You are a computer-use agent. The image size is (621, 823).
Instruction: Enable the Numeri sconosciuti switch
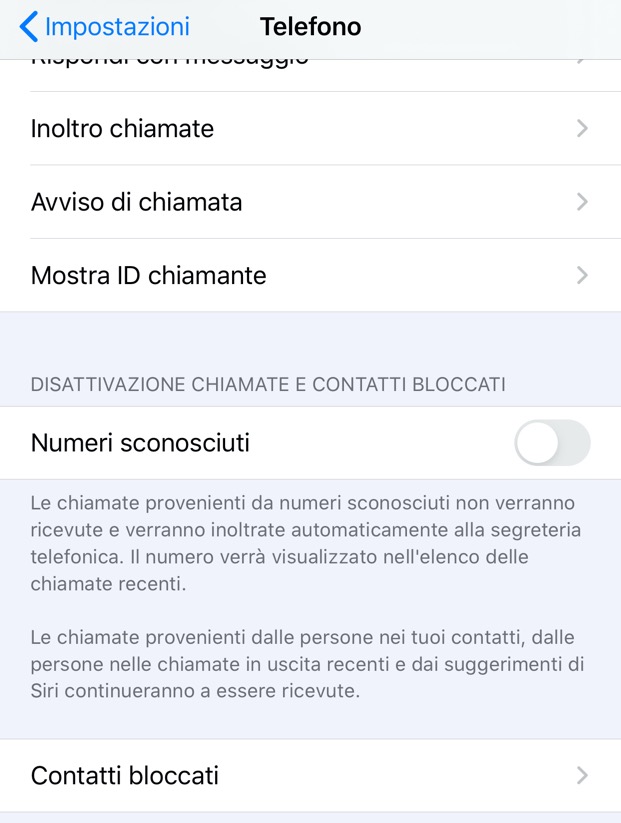pyautogui.click(x=552, y=443)
